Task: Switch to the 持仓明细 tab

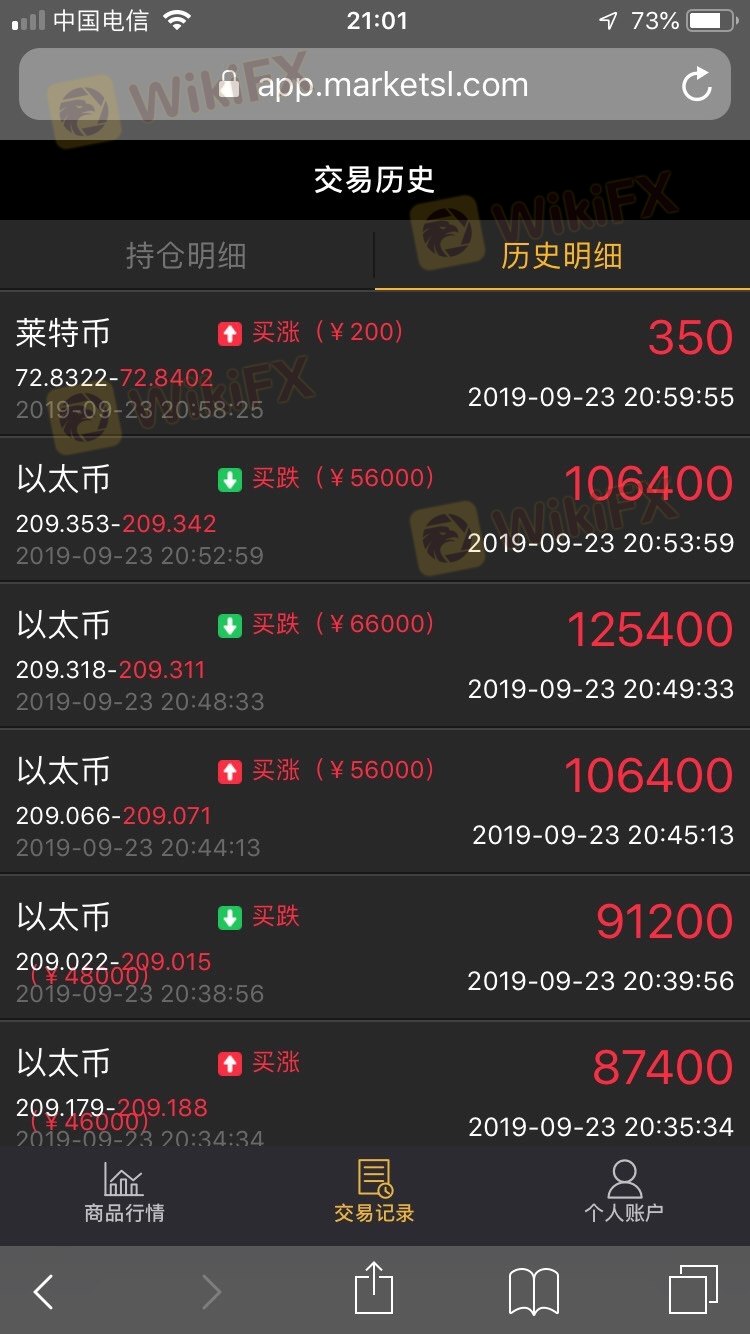Action: coord(186,256)
